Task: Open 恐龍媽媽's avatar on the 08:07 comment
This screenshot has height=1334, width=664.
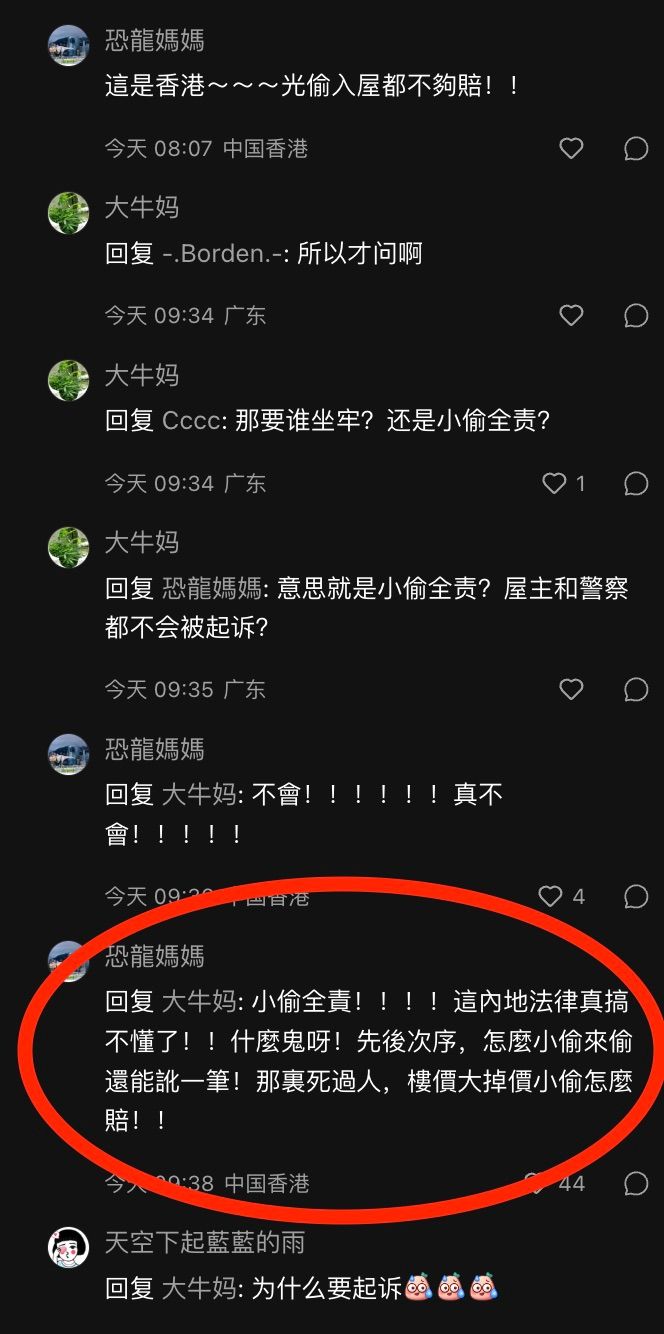Action: pyautogui.click(x=69, y=45)
